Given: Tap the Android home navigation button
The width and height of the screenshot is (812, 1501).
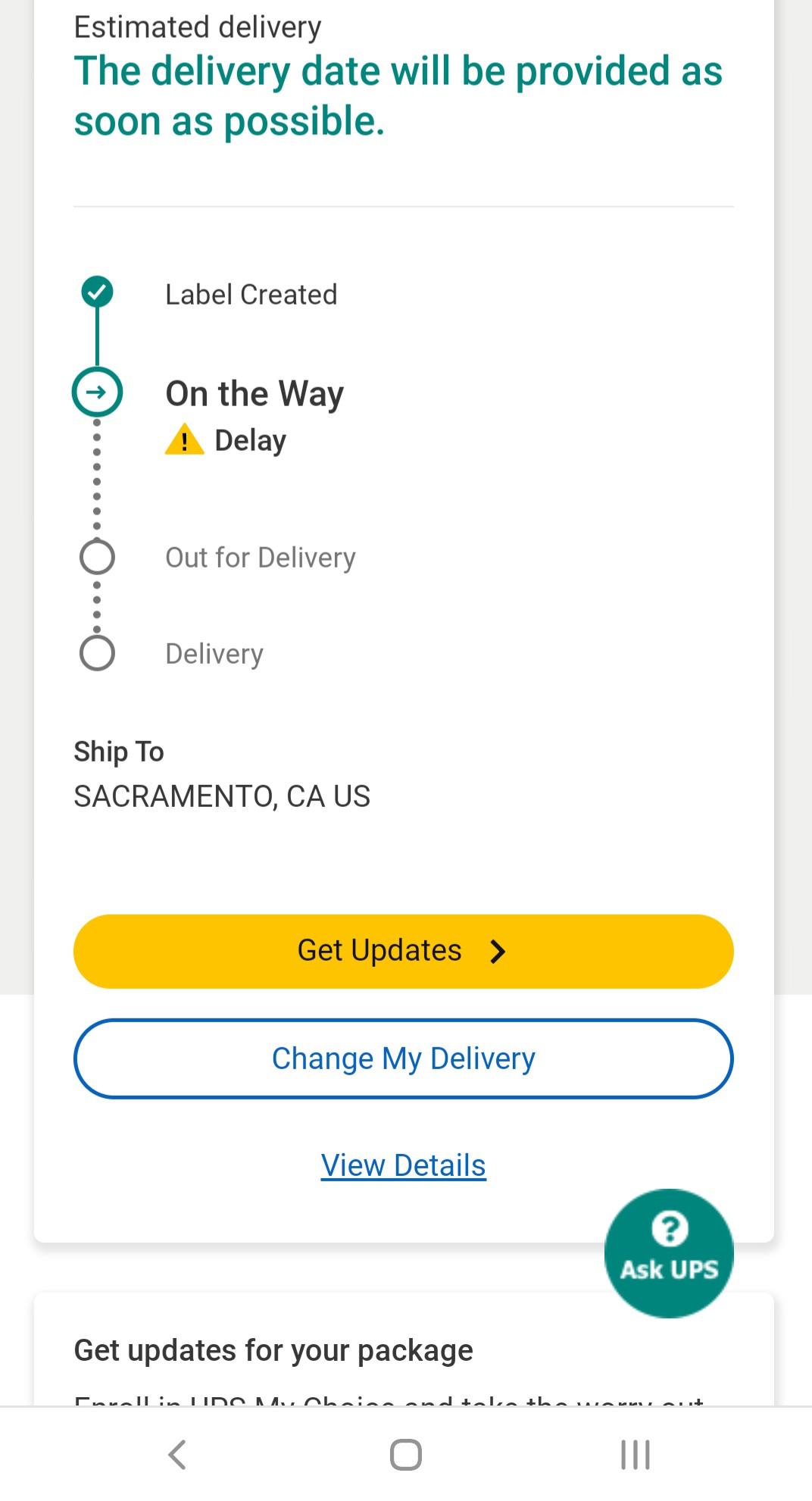Looking at the screenshot, I should (x=406, y=1454).
